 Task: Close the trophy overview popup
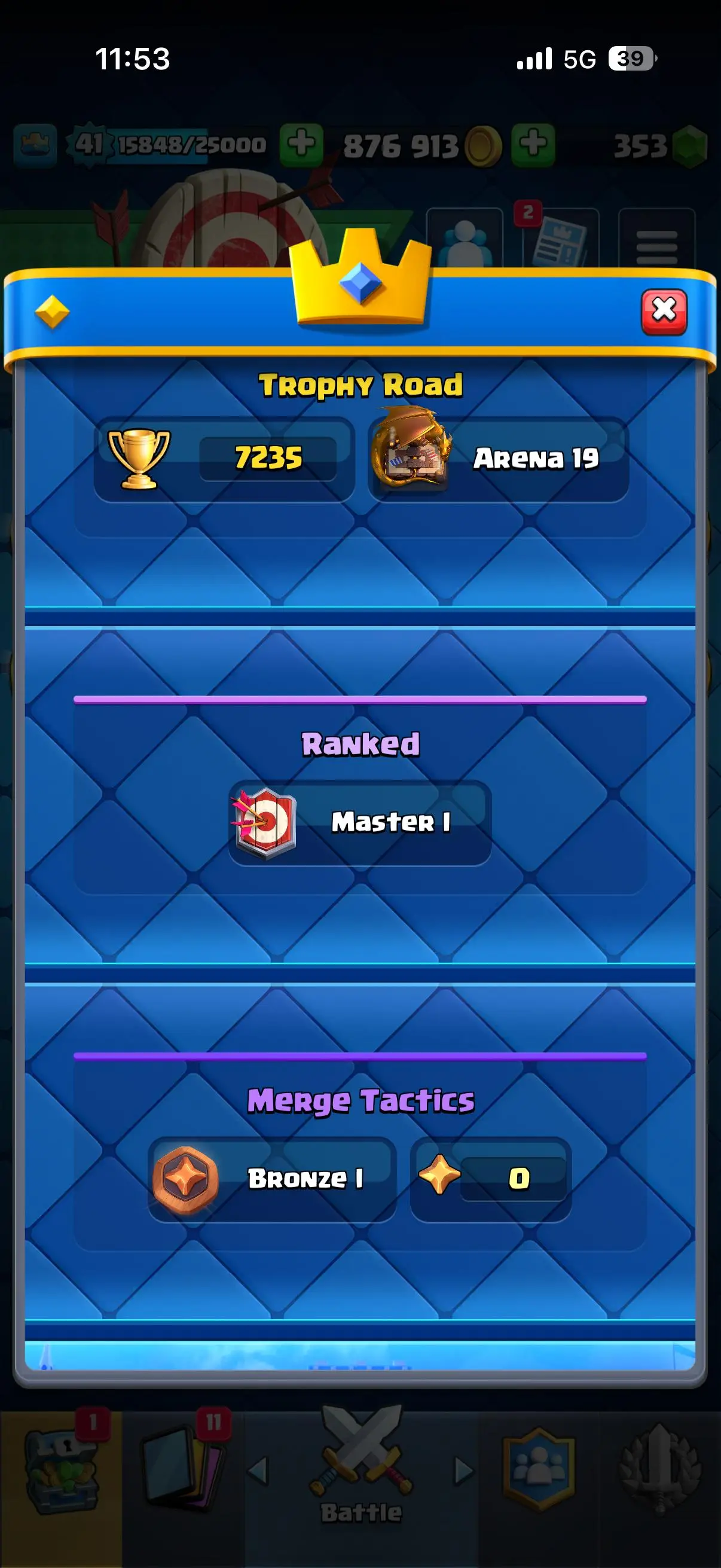click(663, 311)
